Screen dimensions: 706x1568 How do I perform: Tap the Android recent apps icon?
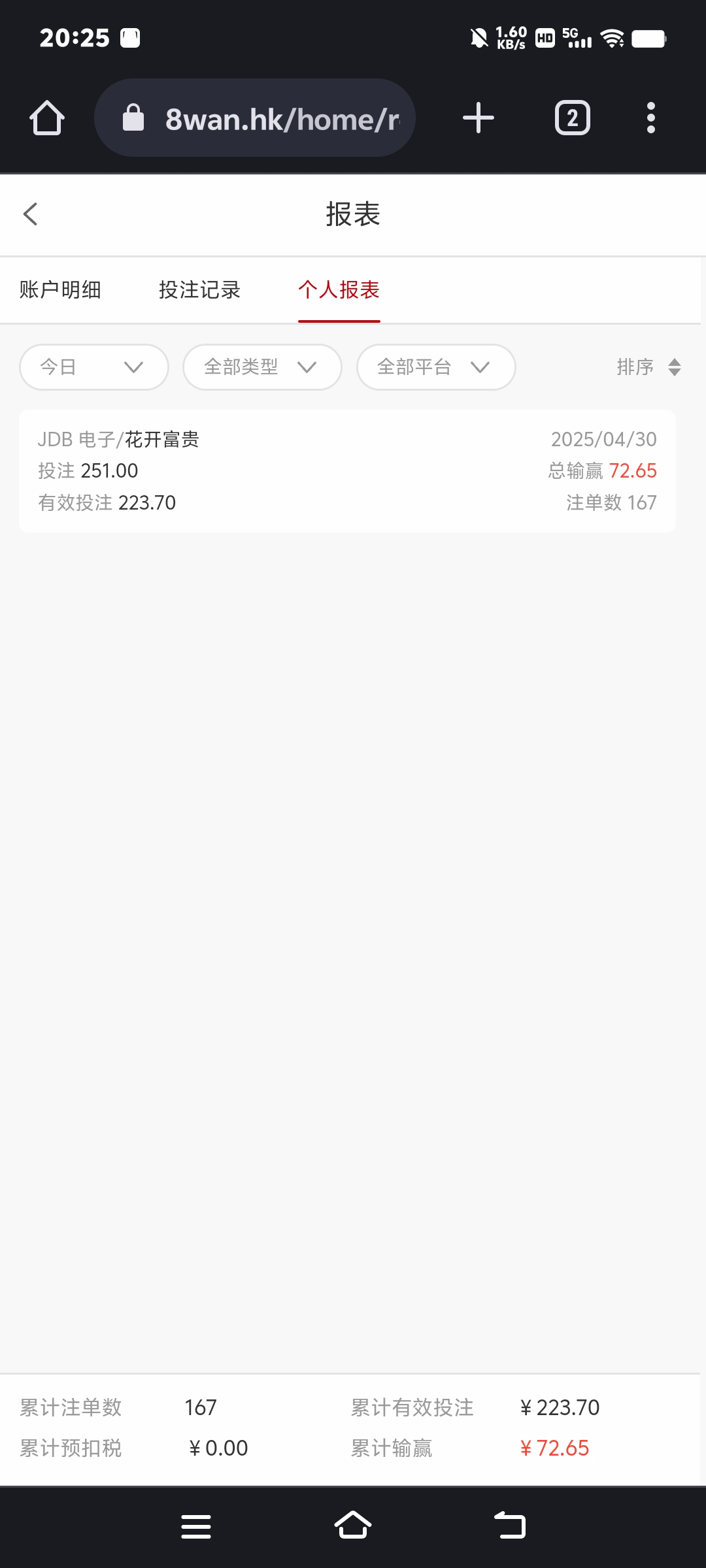[x=196, y=1526]
